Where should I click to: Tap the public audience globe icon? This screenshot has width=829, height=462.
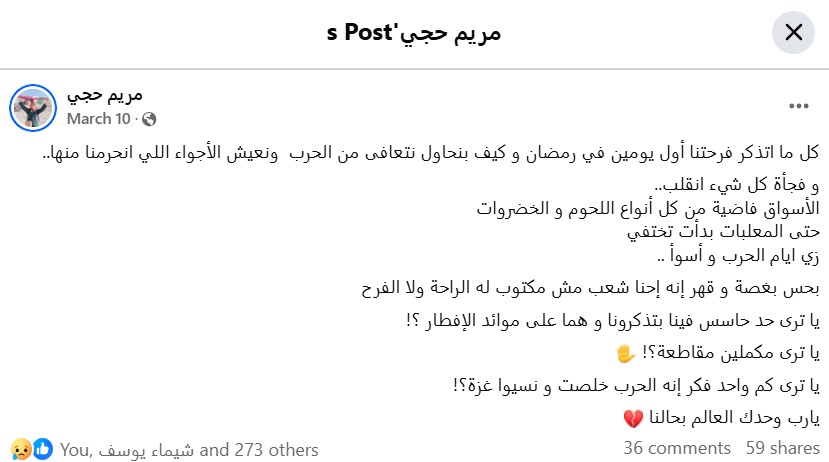149,119
